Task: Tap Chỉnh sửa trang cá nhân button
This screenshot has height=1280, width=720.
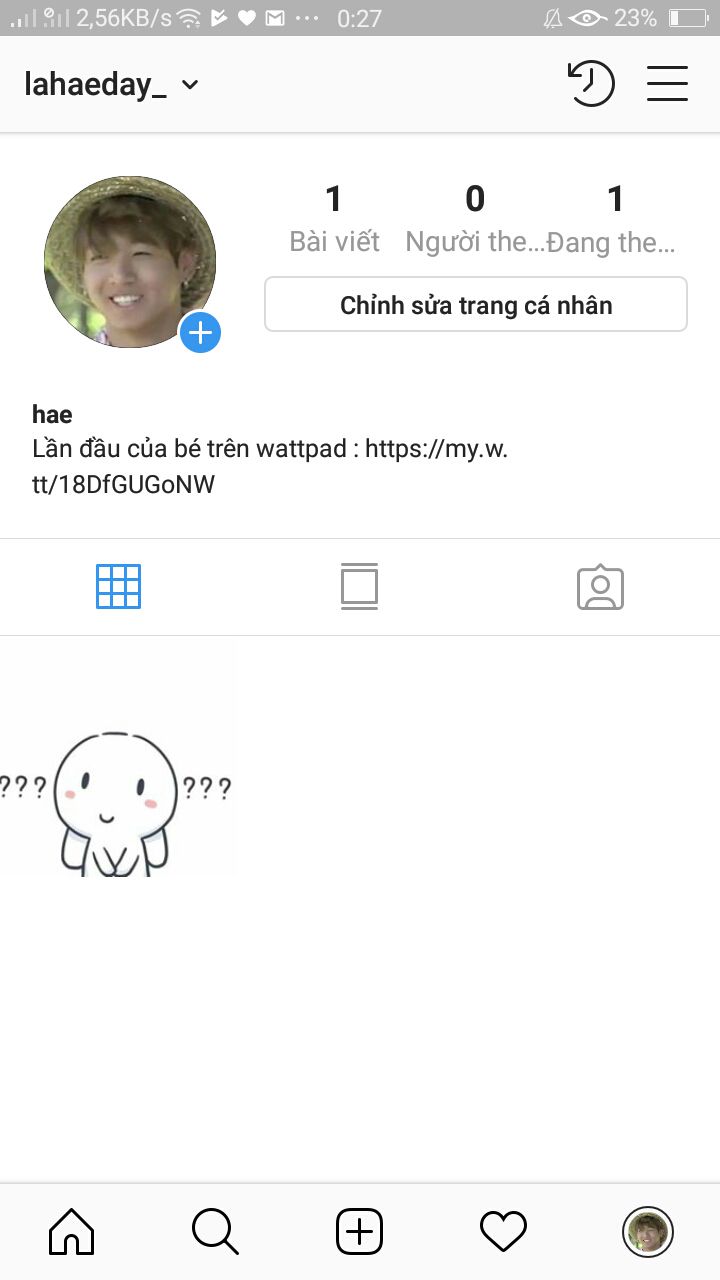Action: [x=476, y=305]
